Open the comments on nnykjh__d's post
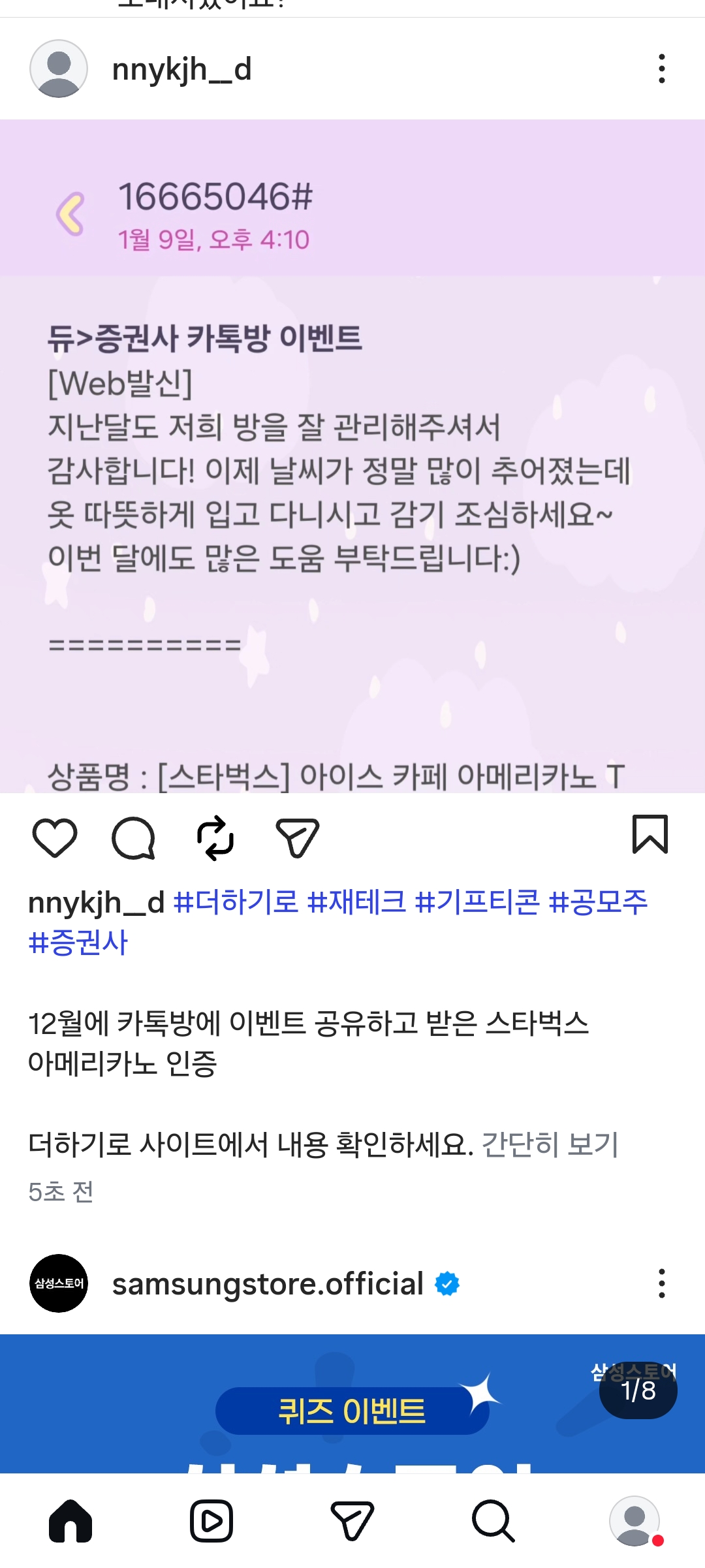Viewport: 705px width, 1568px height. tap(134, 839)
